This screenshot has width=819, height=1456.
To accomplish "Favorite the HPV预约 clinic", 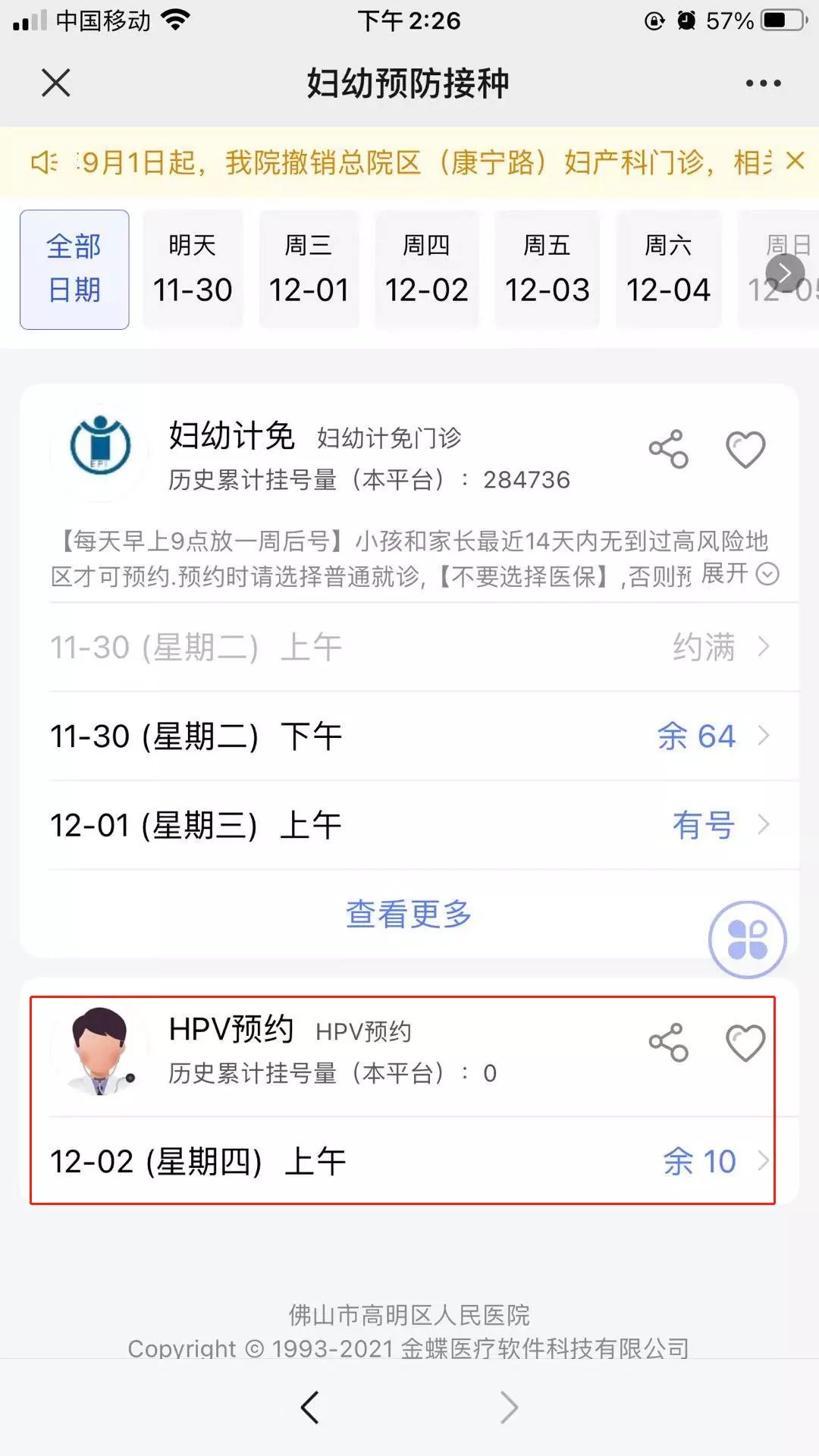I will (745, 1043).
